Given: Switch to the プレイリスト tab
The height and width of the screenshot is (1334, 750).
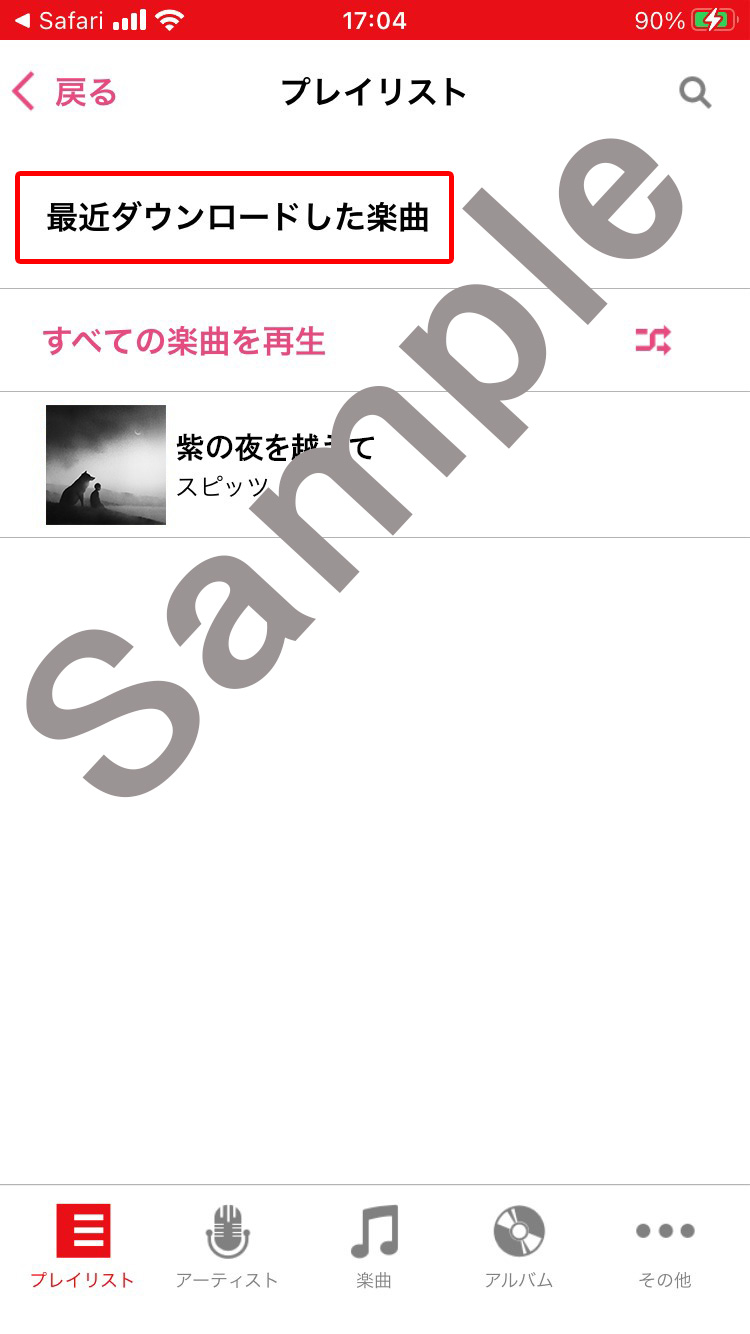Looking at the screenshot, I should 82,1245.
